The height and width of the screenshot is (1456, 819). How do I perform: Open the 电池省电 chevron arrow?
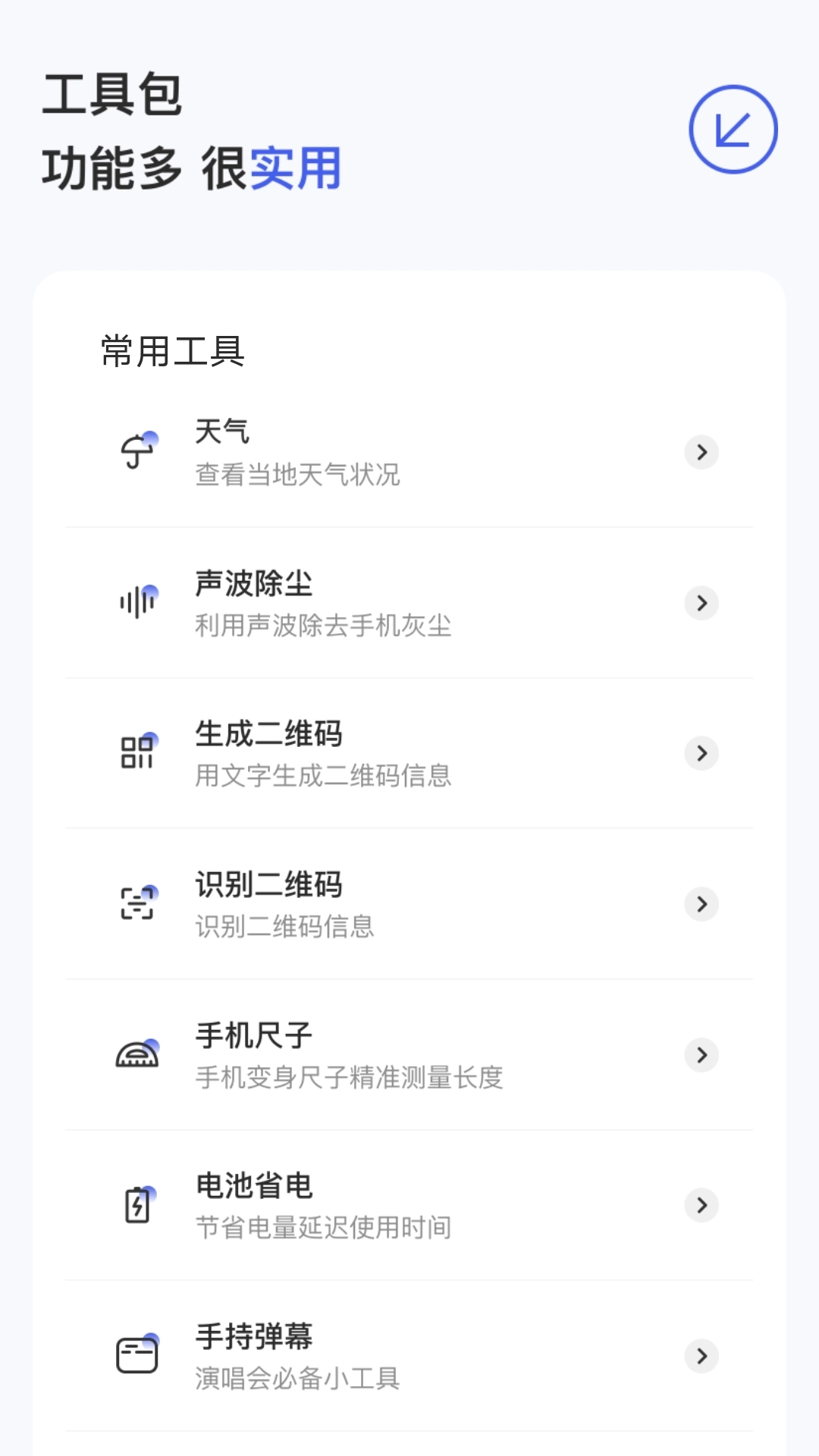pos(701,1206)
